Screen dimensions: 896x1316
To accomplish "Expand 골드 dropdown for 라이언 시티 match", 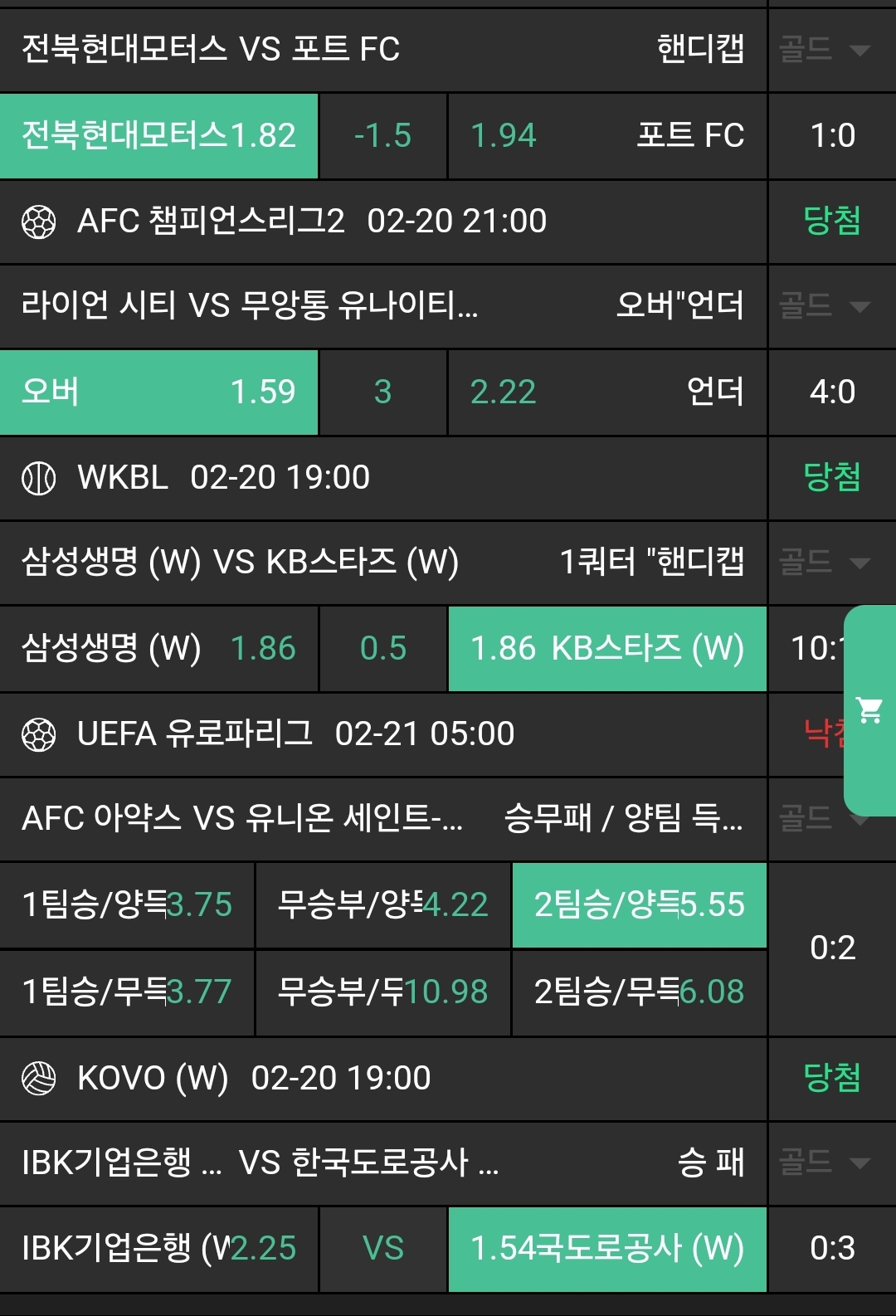I will [x=825, y=306].
